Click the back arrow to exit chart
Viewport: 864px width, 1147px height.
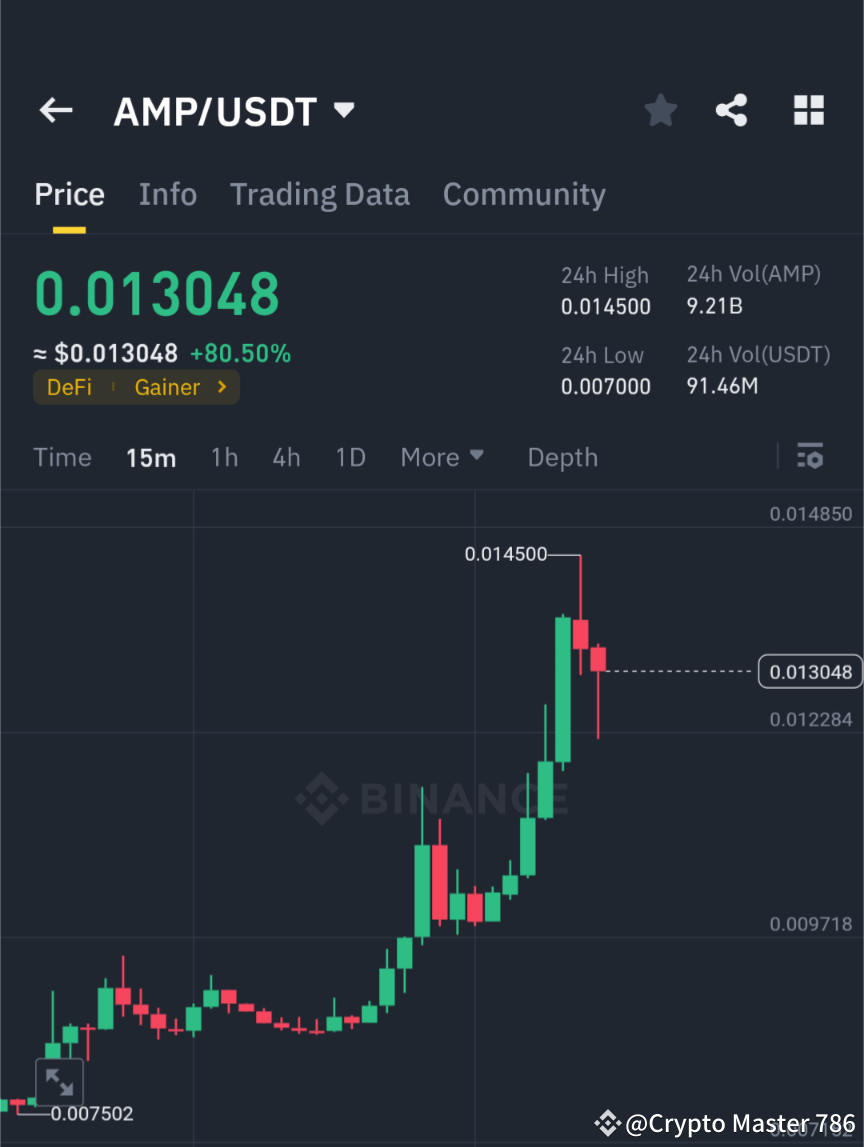point(55,110)
